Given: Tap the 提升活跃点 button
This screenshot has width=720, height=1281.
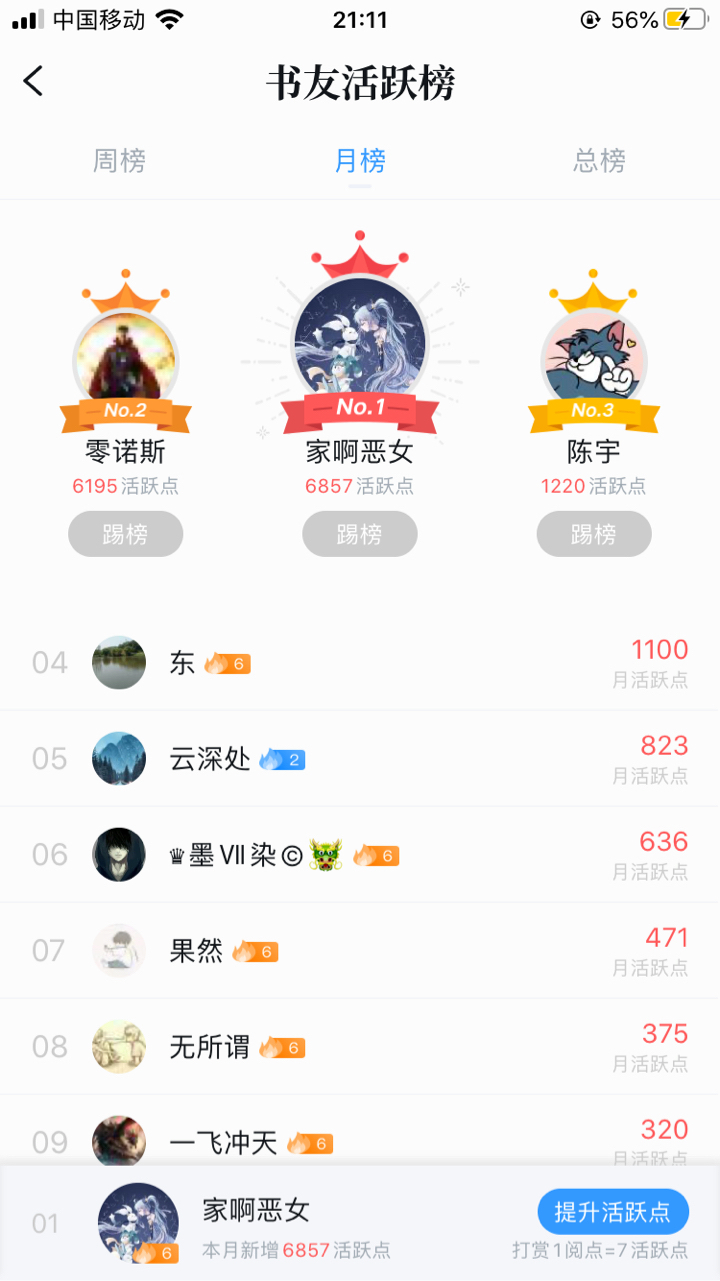Looking at the screenshot, I should tap(612, 1212).
